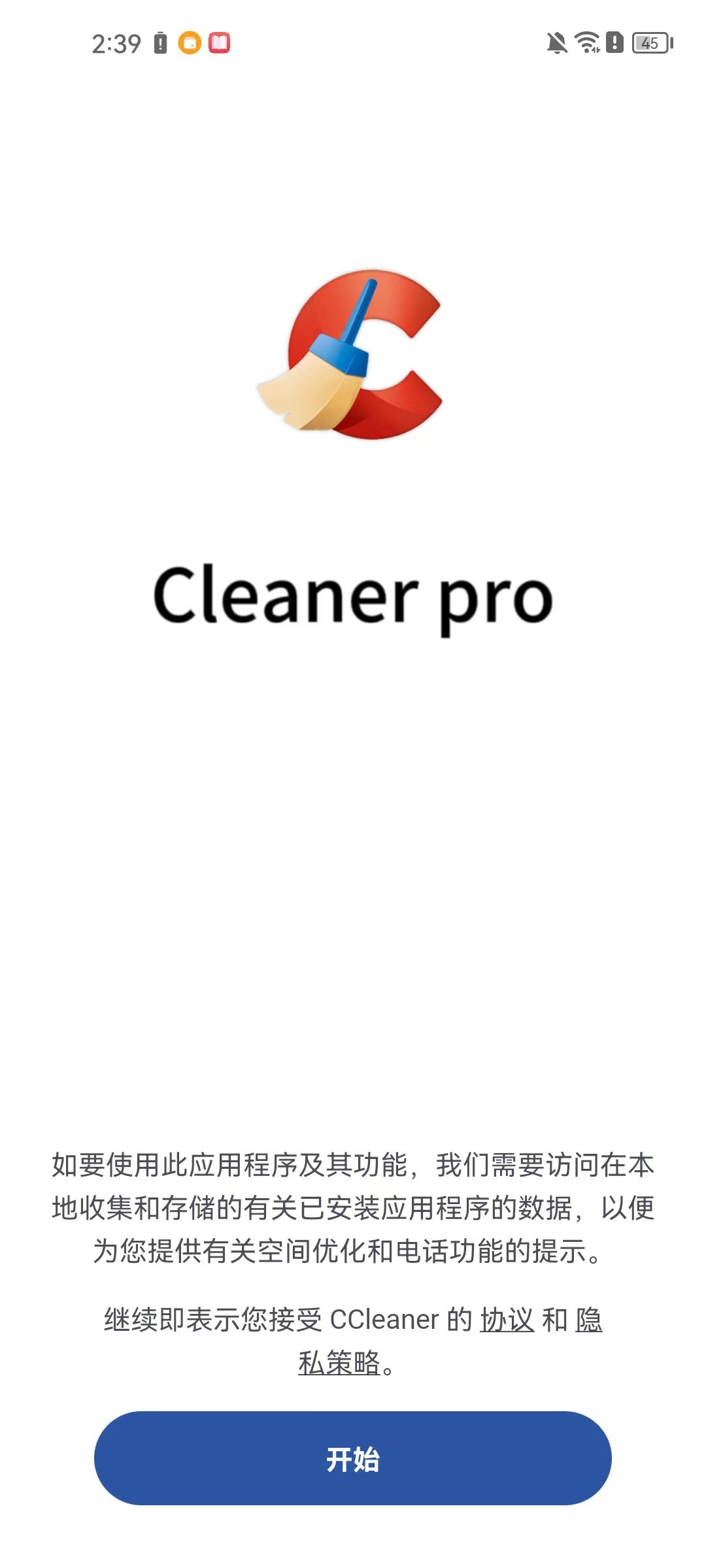Viewport: 706px width, 1568px height.
Task: Open the 协议 agreement link
Action: click(507, 1320)
